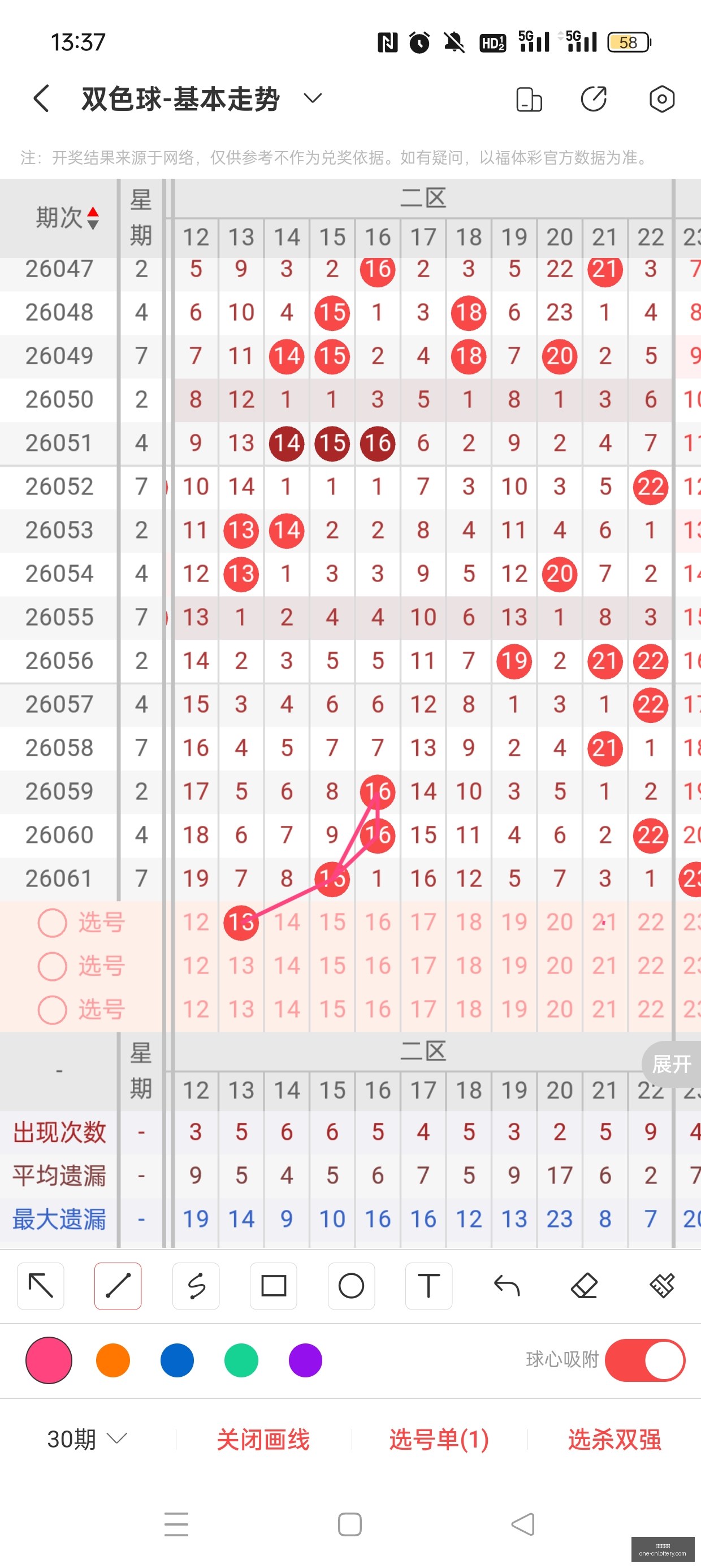Expand the table with 展开 button
701x1568 pixels.
coord(672,1064)
